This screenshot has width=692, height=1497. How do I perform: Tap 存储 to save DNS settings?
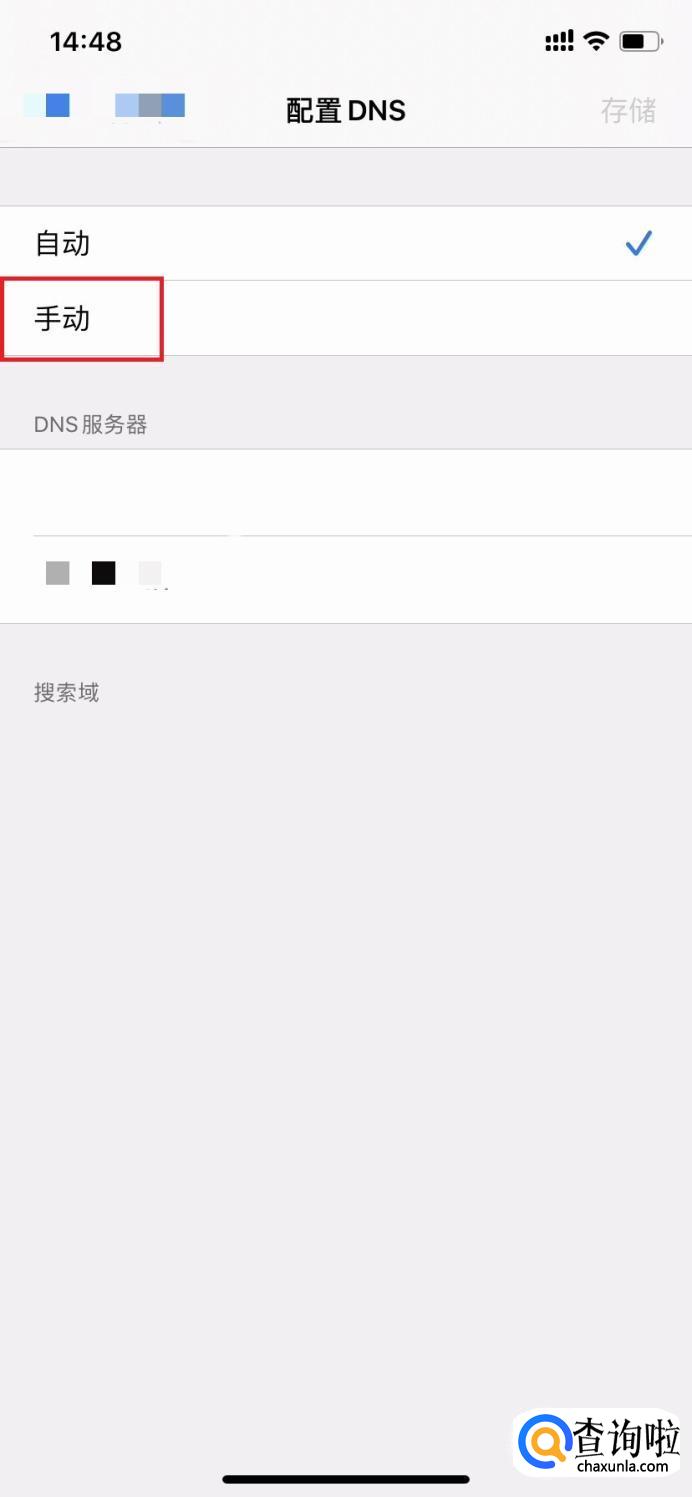(x=628, y=110)
